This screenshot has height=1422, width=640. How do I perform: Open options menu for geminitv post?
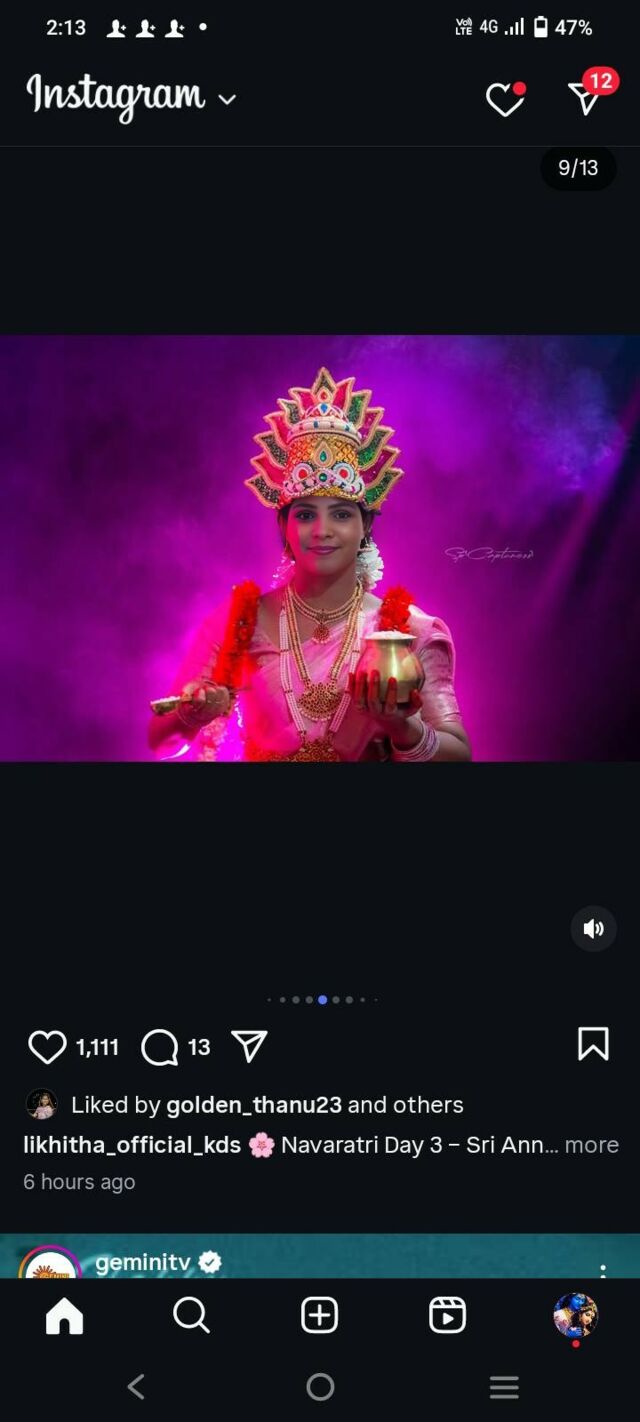603,1270
